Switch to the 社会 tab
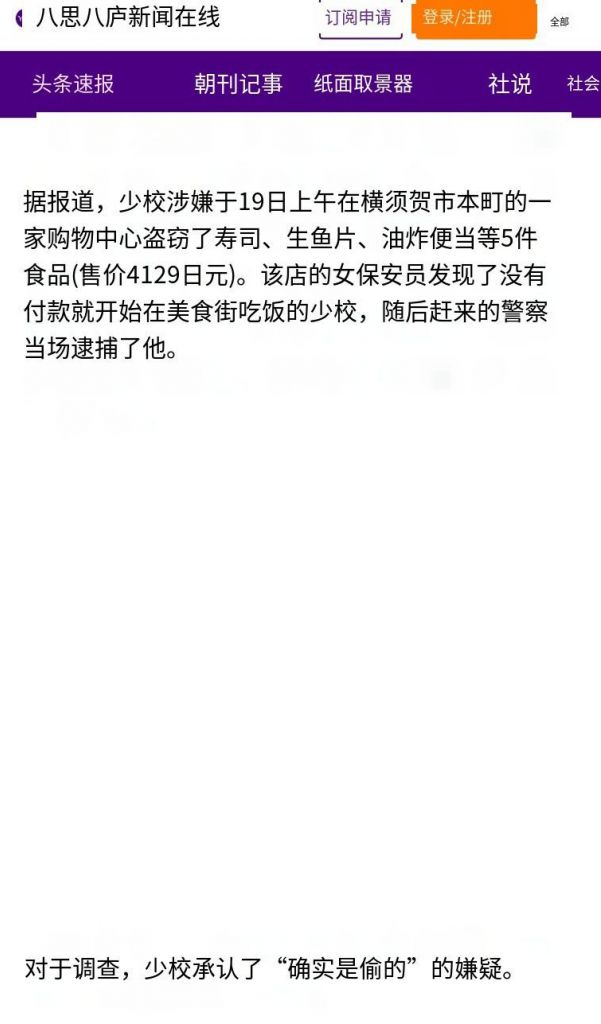Image resolution: width=601 pixels, height=1024 pixels. click(583, 84)
